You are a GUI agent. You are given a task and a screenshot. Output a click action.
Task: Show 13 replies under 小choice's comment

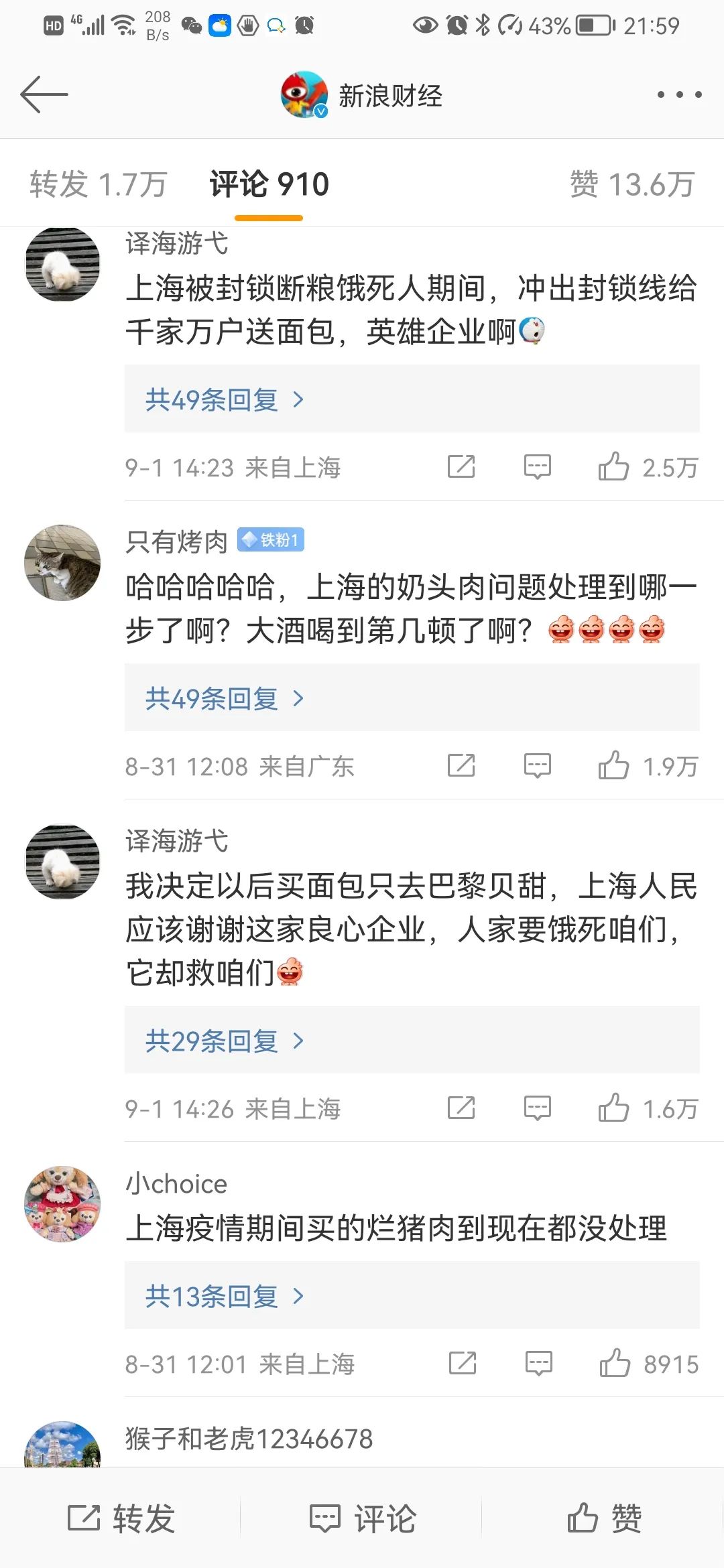pyautogui.click(x=225, y=1297)
